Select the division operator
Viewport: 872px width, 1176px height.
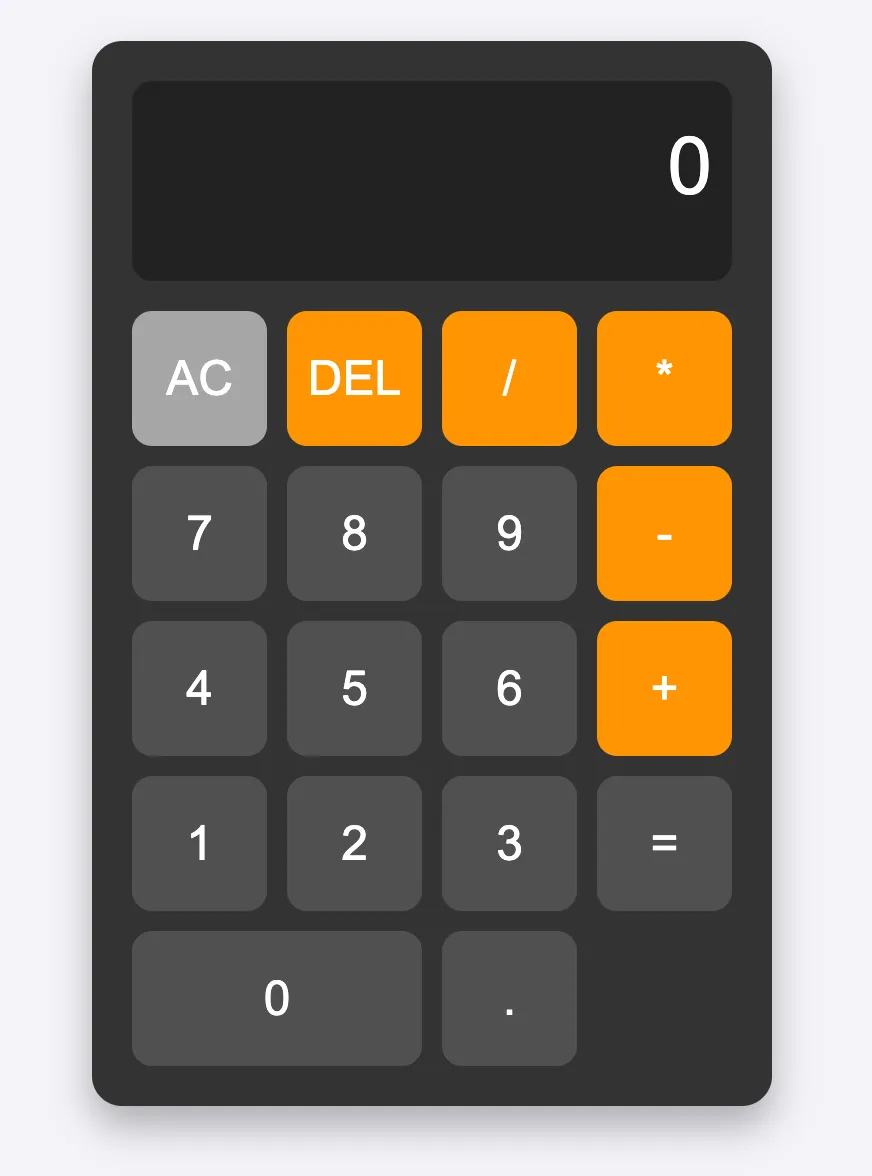(x=509, y=378)
